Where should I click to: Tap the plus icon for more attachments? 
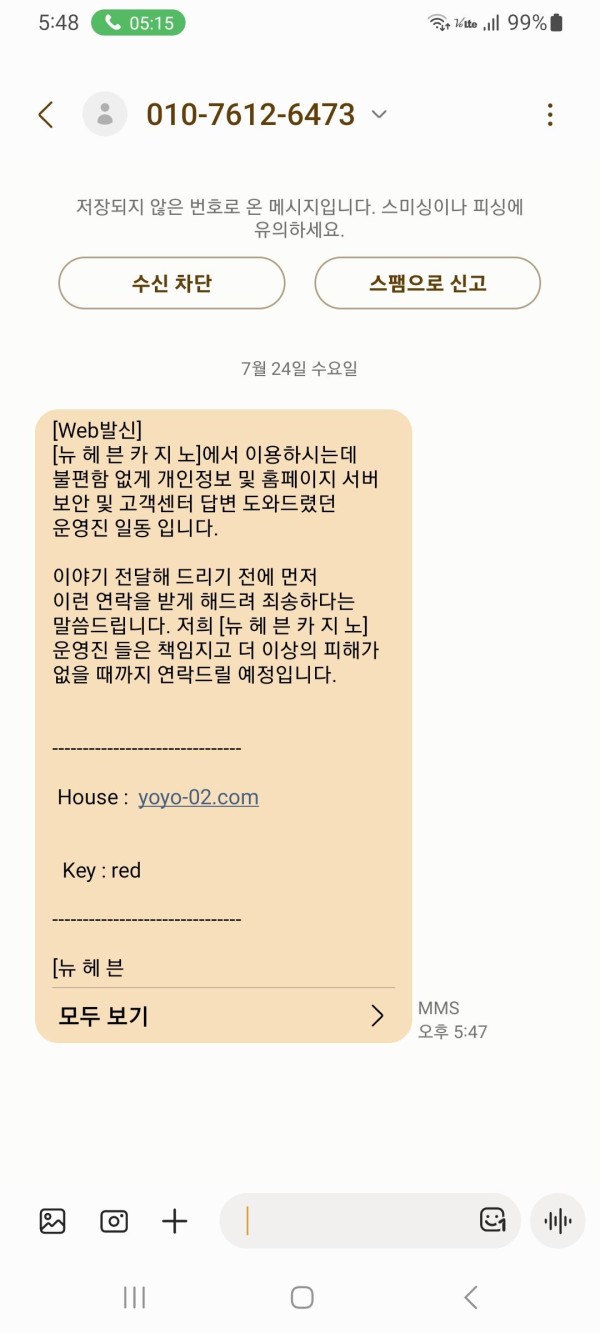(175, 1221)
